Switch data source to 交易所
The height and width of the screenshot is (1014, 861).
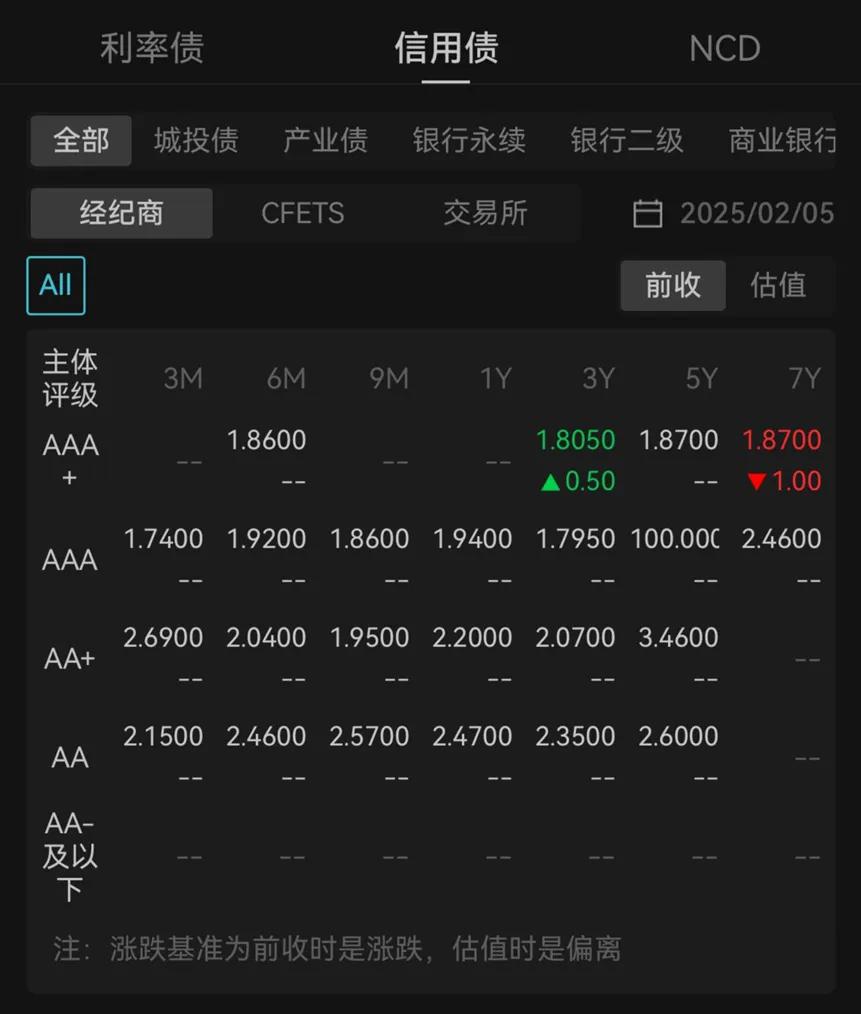click(486, 213)
